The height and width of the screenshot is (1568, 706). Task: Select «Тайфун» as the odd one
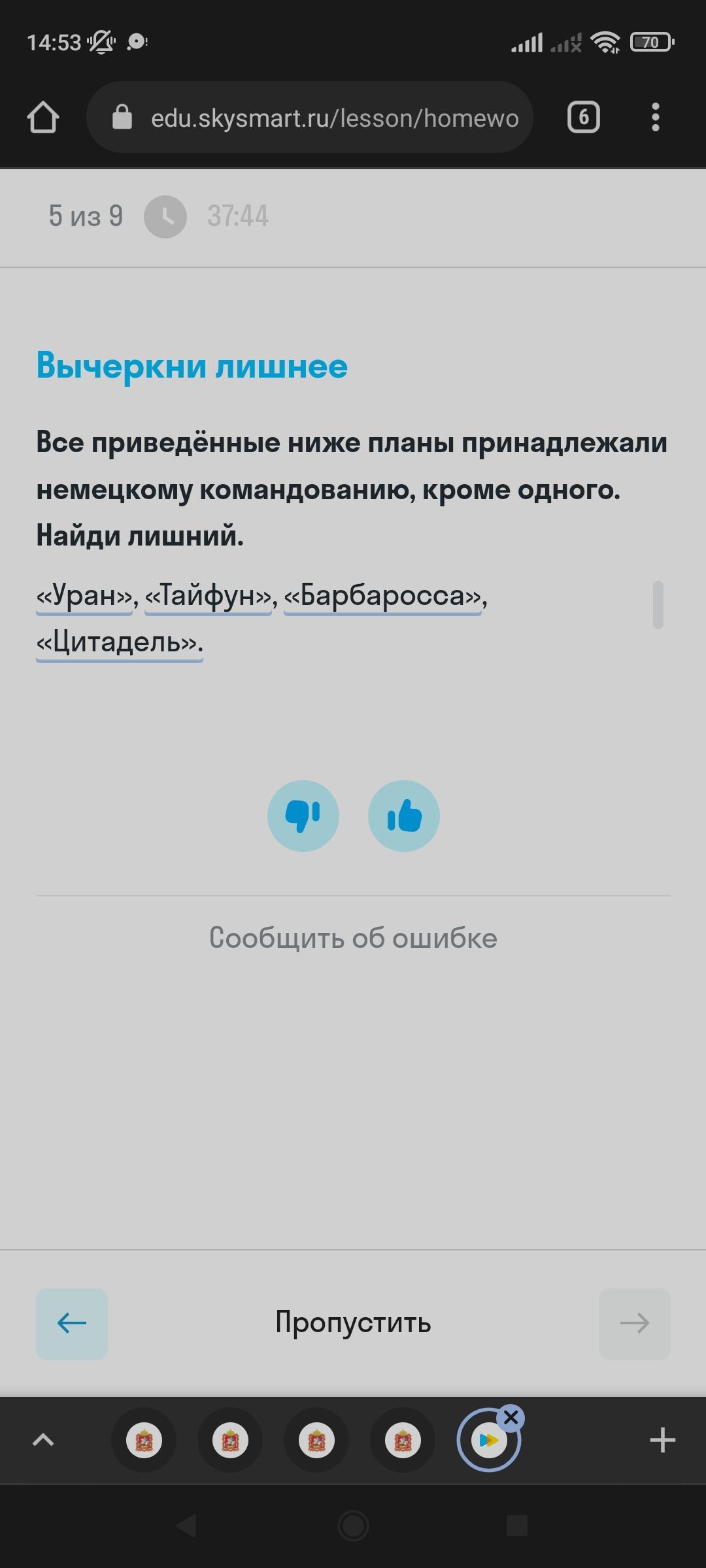pos(208,595)
